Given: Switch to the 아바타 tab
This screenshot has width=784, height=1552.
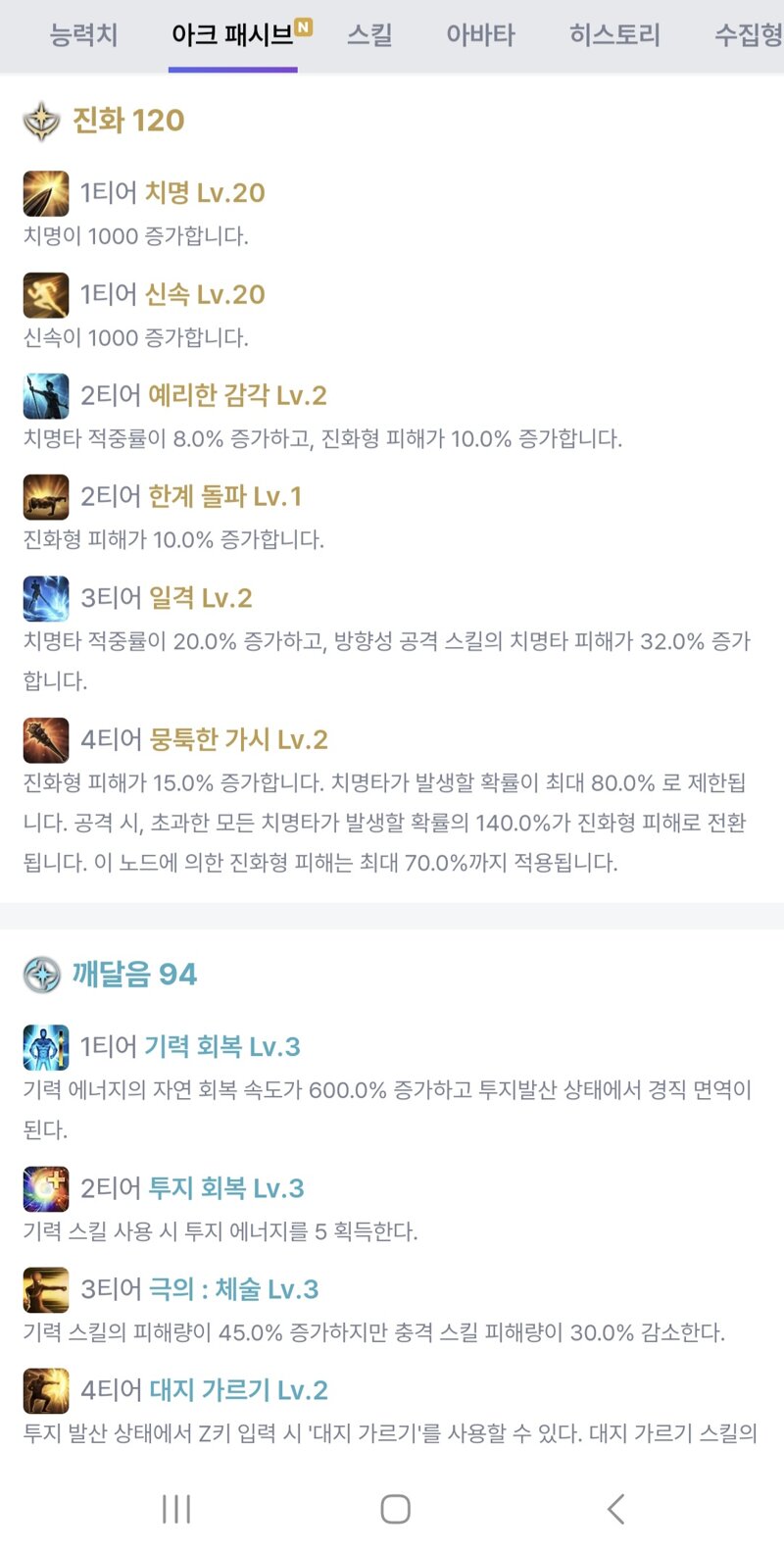Looking at the screenshot, I should coord(480,36).
